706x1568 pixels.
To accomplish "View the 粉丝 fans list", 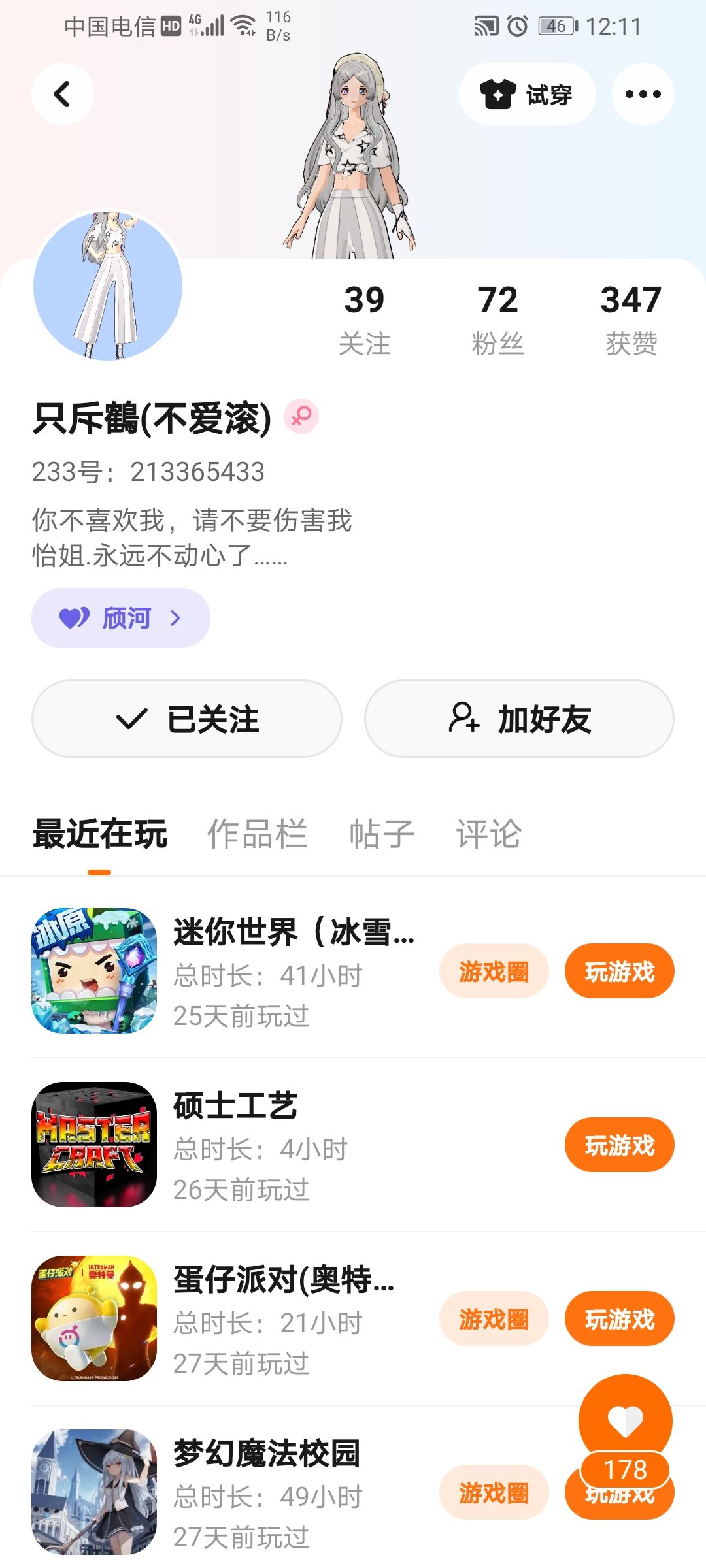I will (x=497, y=318).
